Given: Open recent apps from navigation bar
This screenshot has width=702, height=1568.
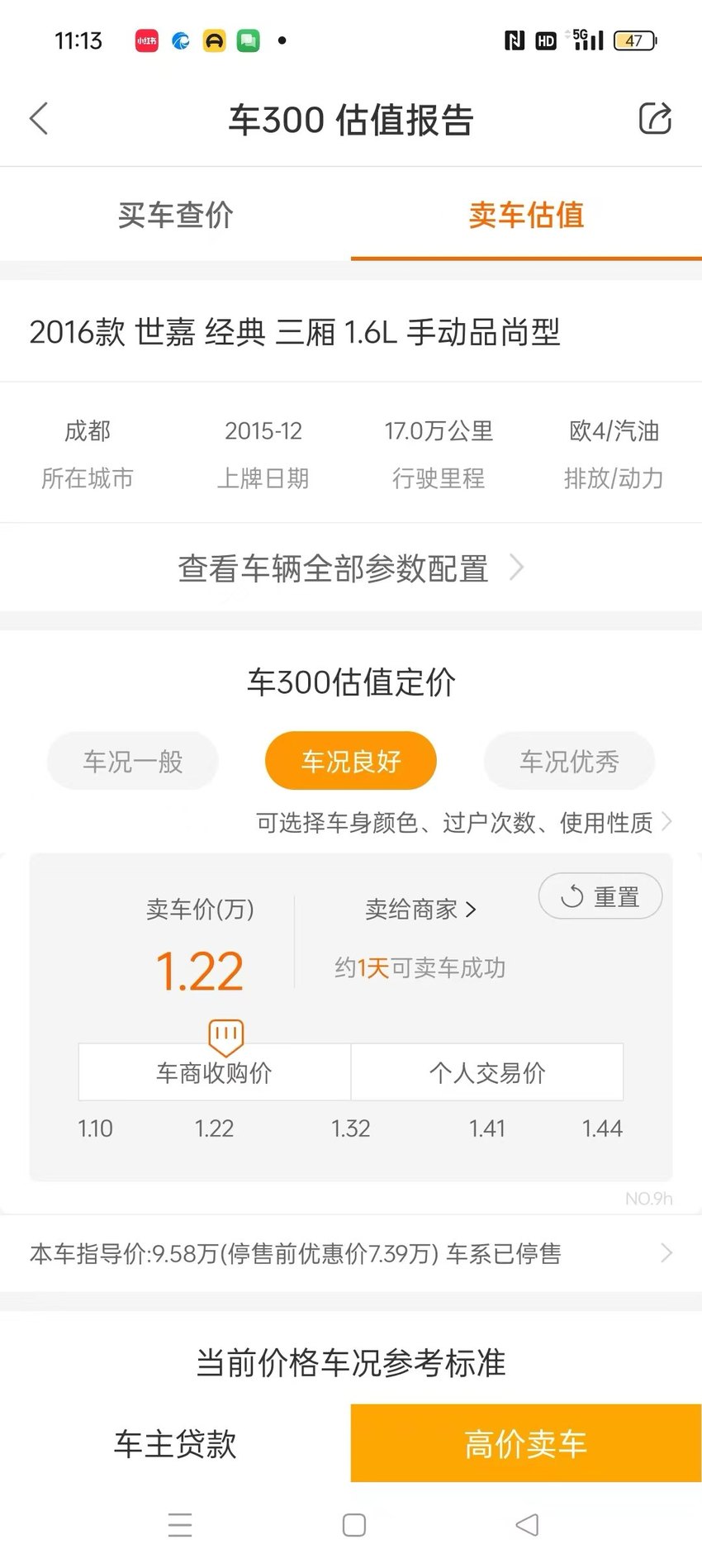Looking at the screenshot, I should (180, 1525).
